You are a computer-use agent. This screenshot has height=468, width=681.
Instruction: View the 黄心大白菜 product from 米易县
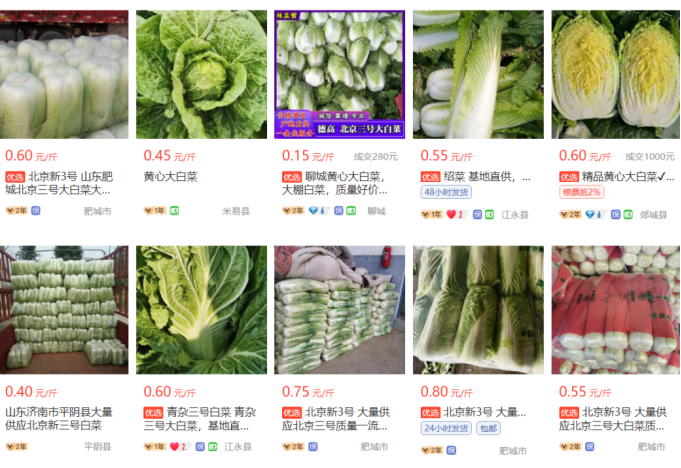click(x=201, y=76)
